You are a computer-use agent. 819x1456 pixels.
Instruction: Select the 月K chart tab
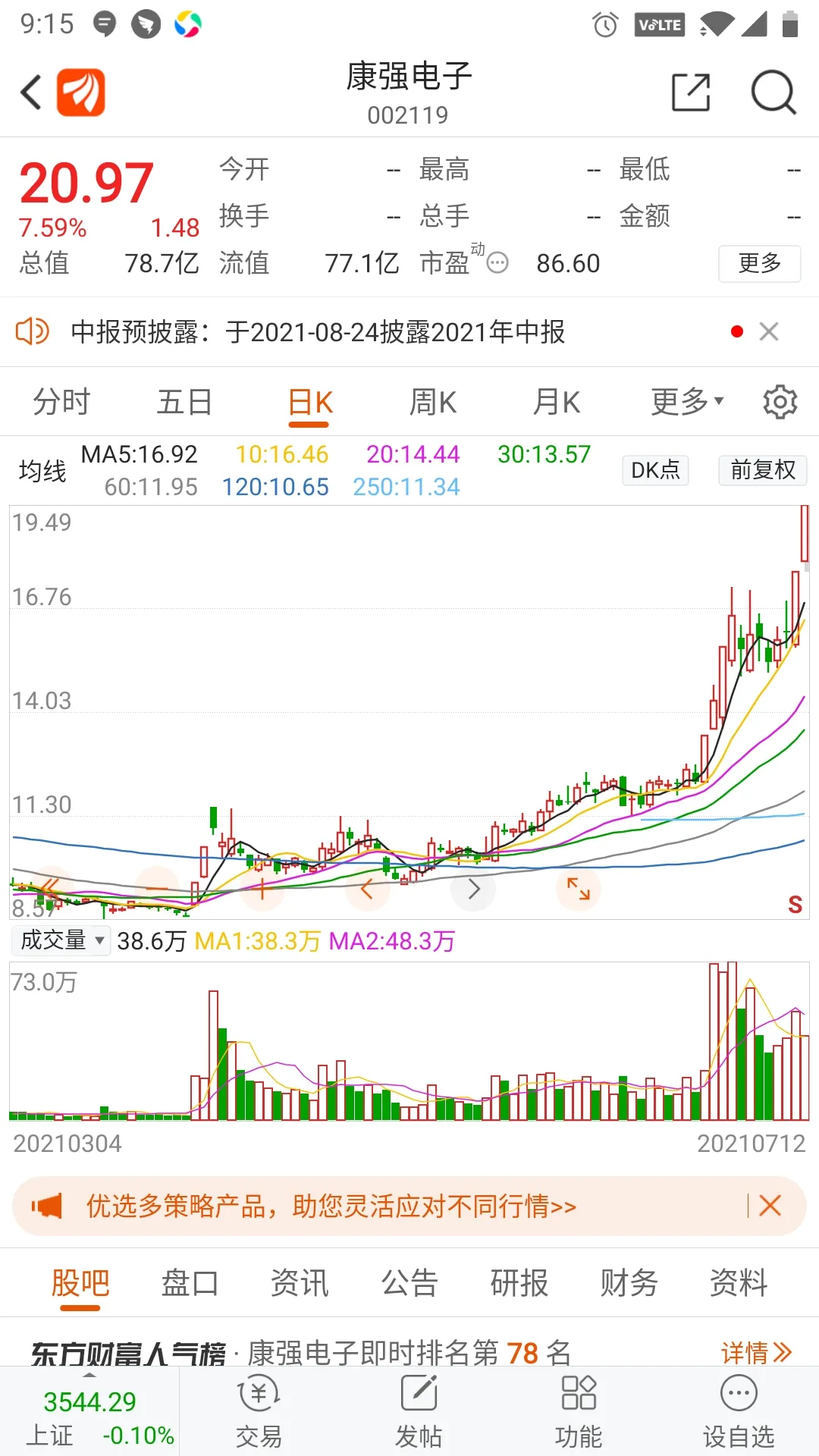coord(557,402)
